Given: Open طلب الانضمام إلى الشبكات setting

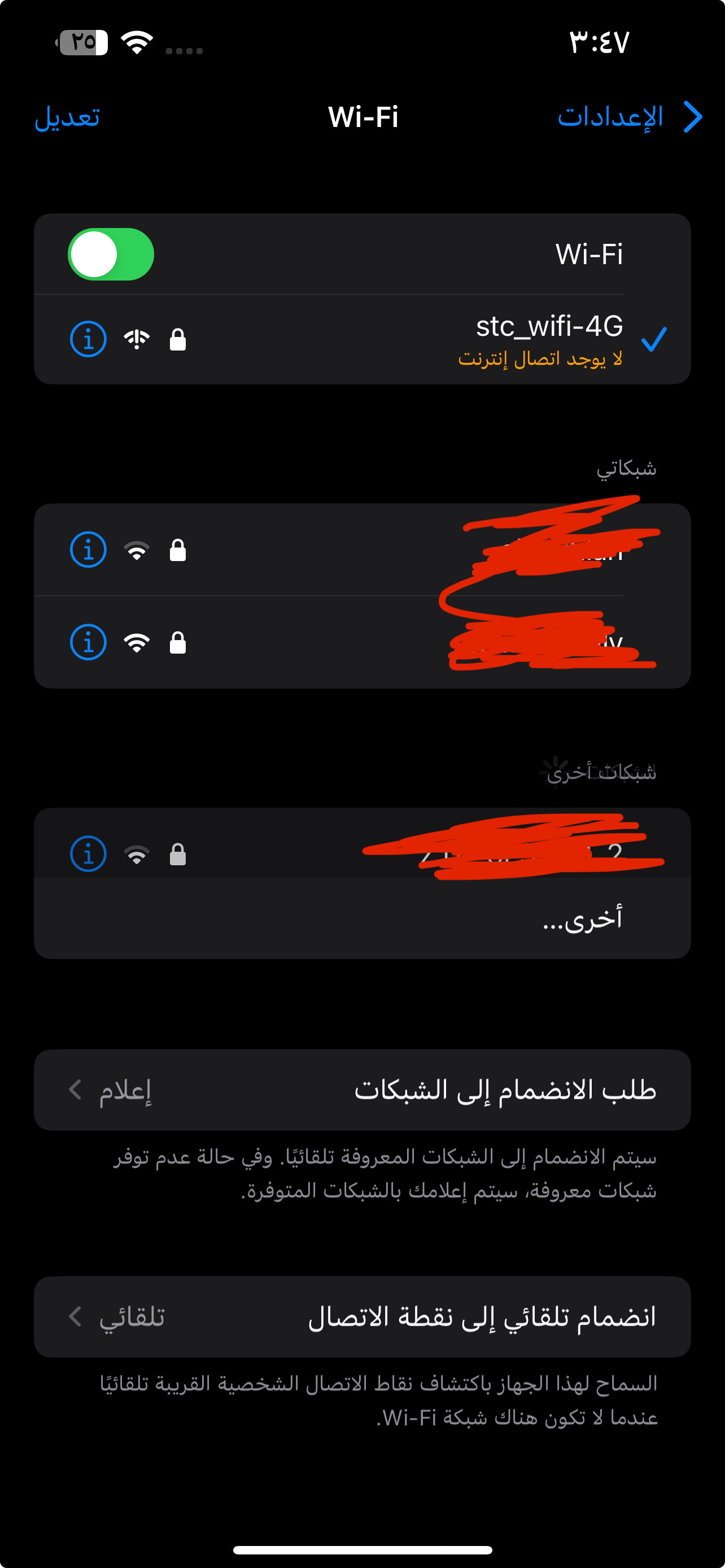Looking at the screenshot, I should coord(362,1089).
